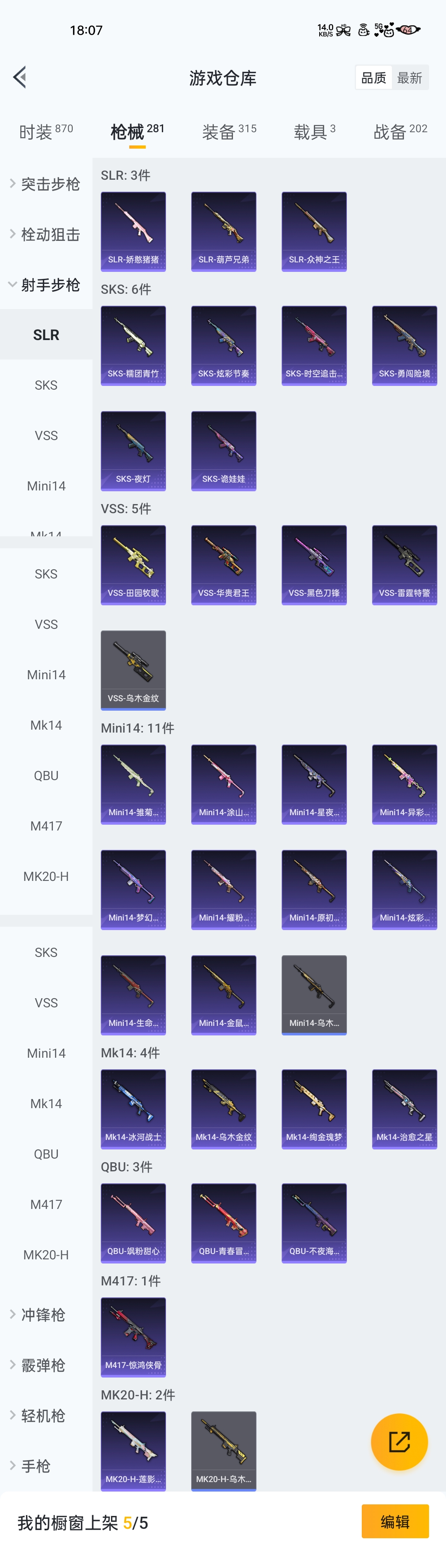This screenshot has height=1568, width=446.
Task: Sort the warehouse by 品质
Action: click(x=373, y=78)
